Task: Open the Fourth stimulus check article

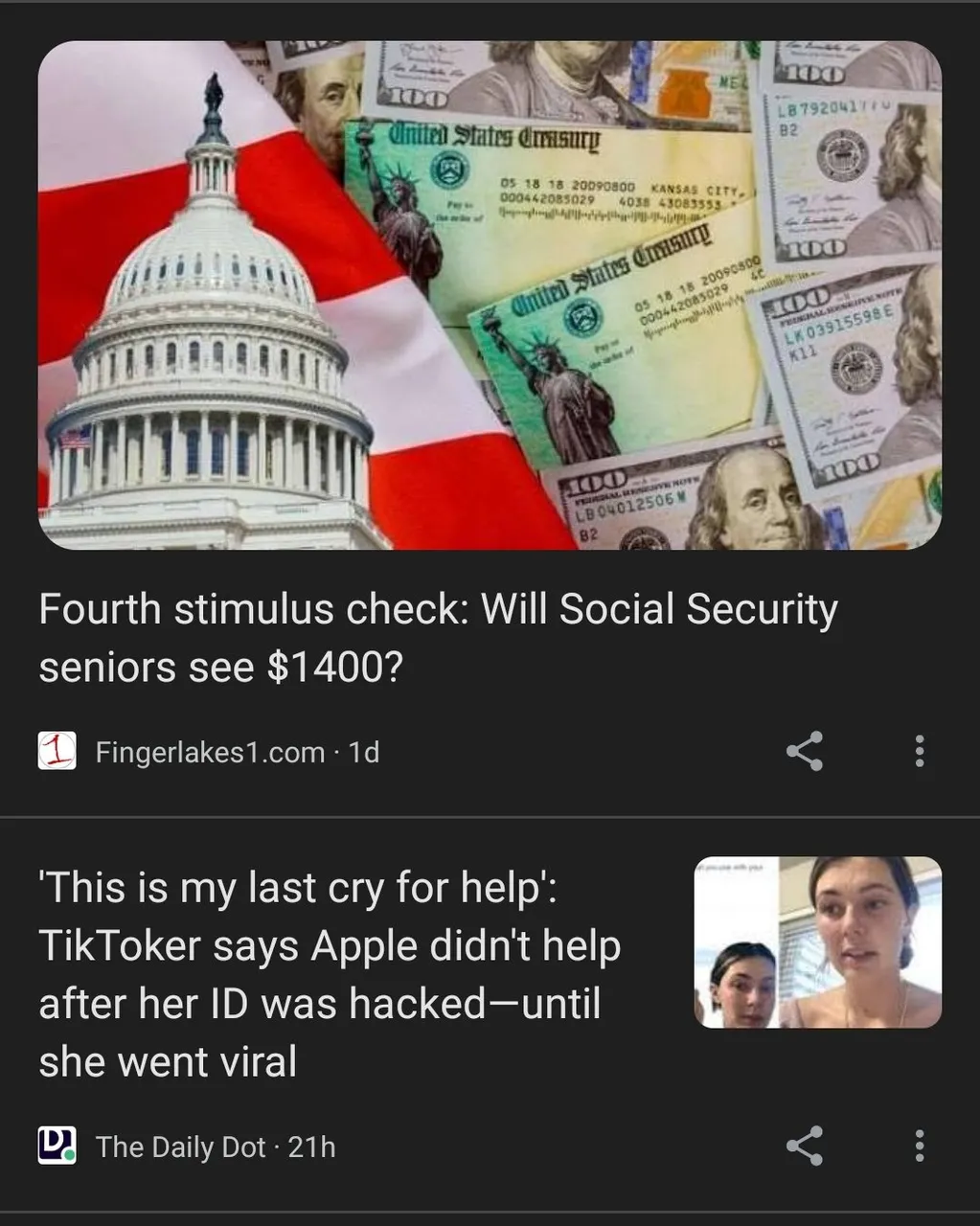Action: pos(438,637)
